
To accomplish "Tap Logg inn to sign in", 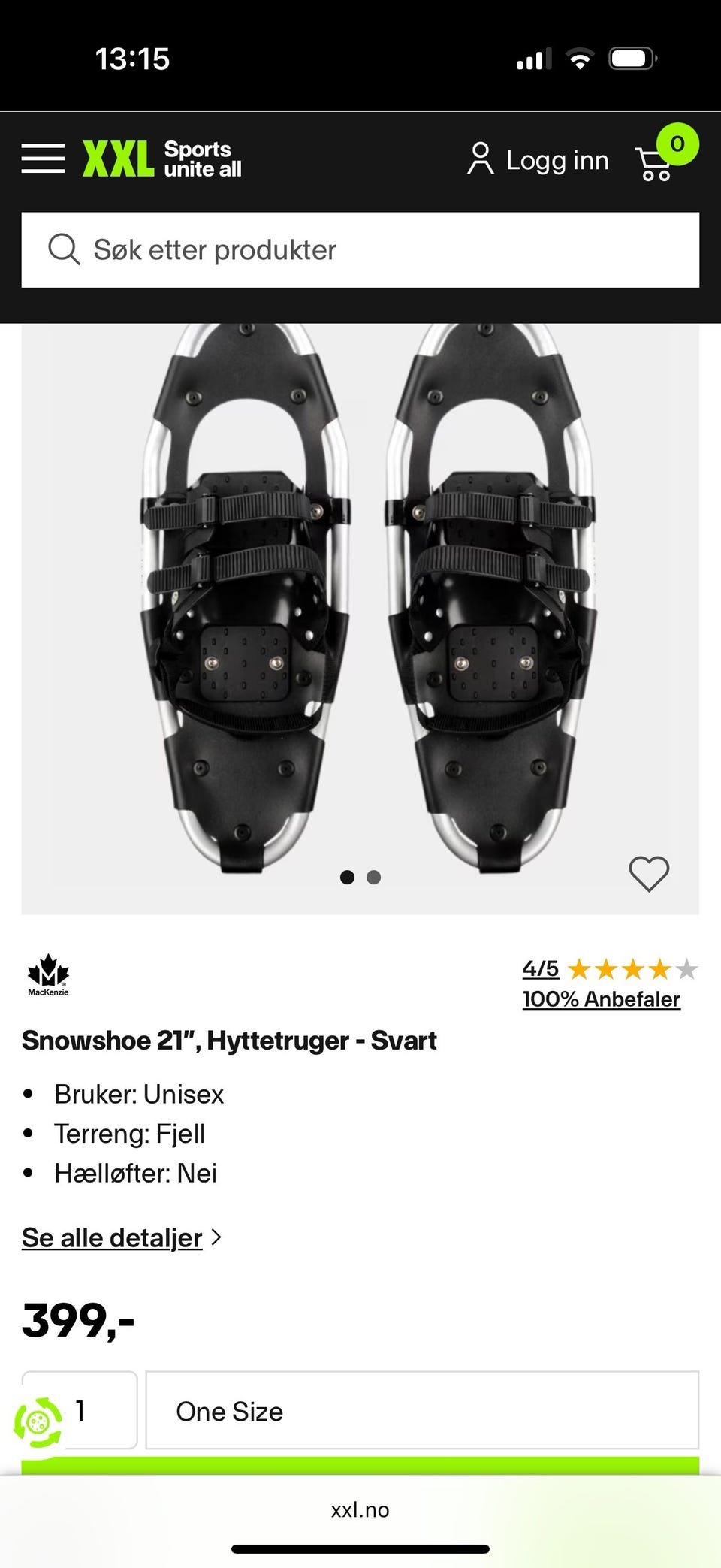I will (x=538, y=160).
